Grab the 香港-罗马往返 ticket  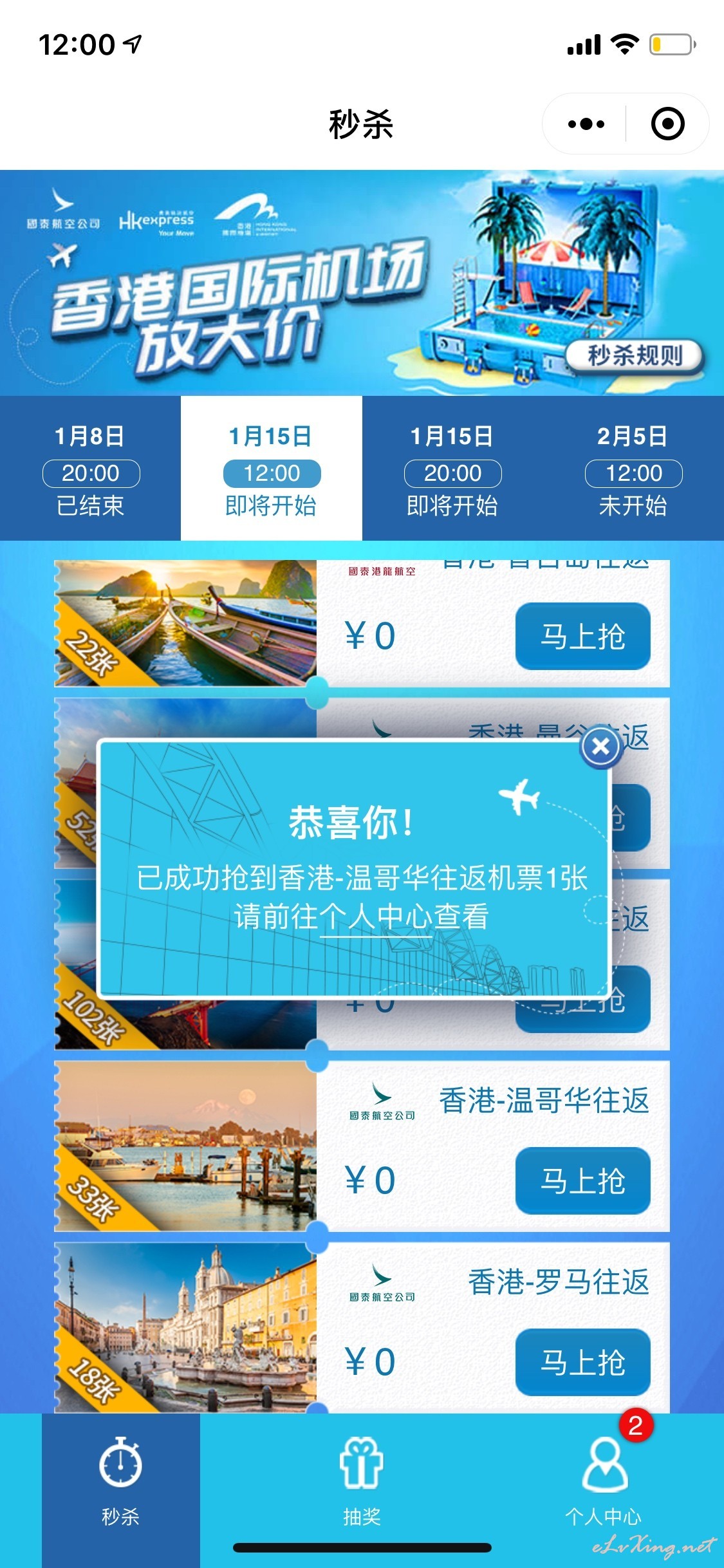583,1362
